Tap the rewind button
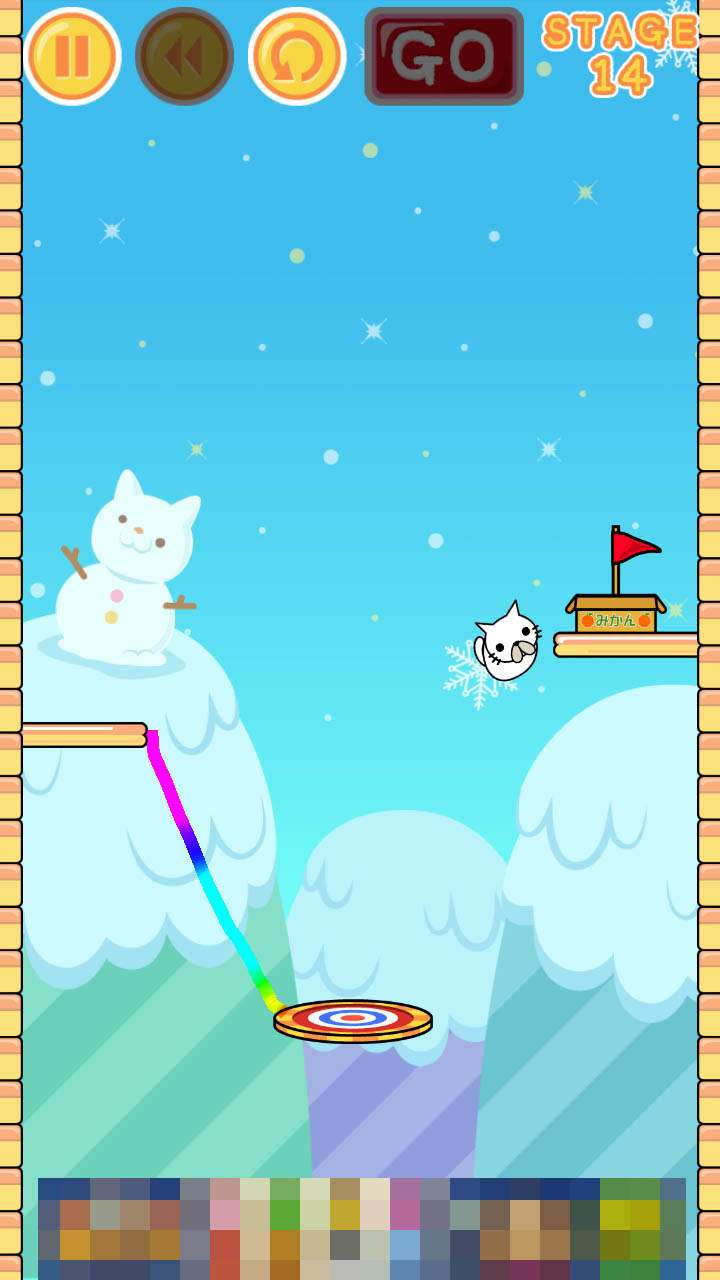This screenshot has width=720, height=1280. click(184, 56)
